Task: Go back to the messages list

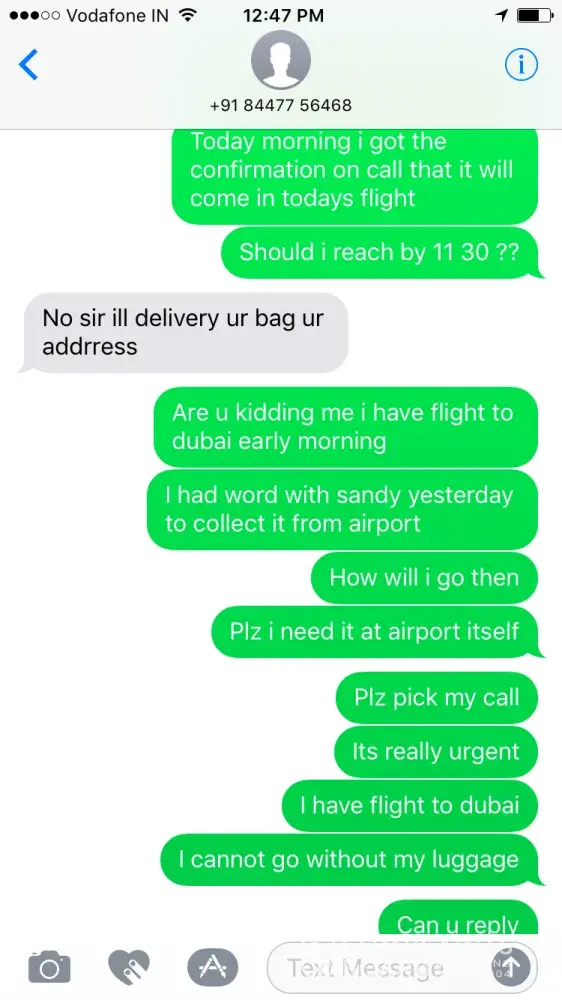Action: (29, 64)
